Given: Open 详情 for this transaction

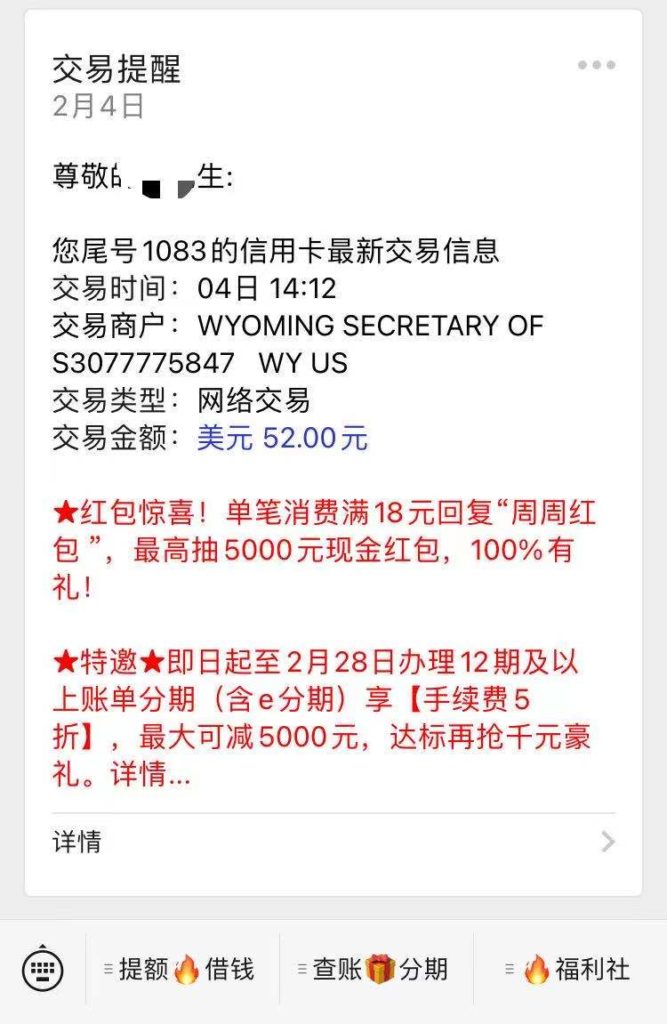Looking at the screenshot, I should (x=332, y=842).
